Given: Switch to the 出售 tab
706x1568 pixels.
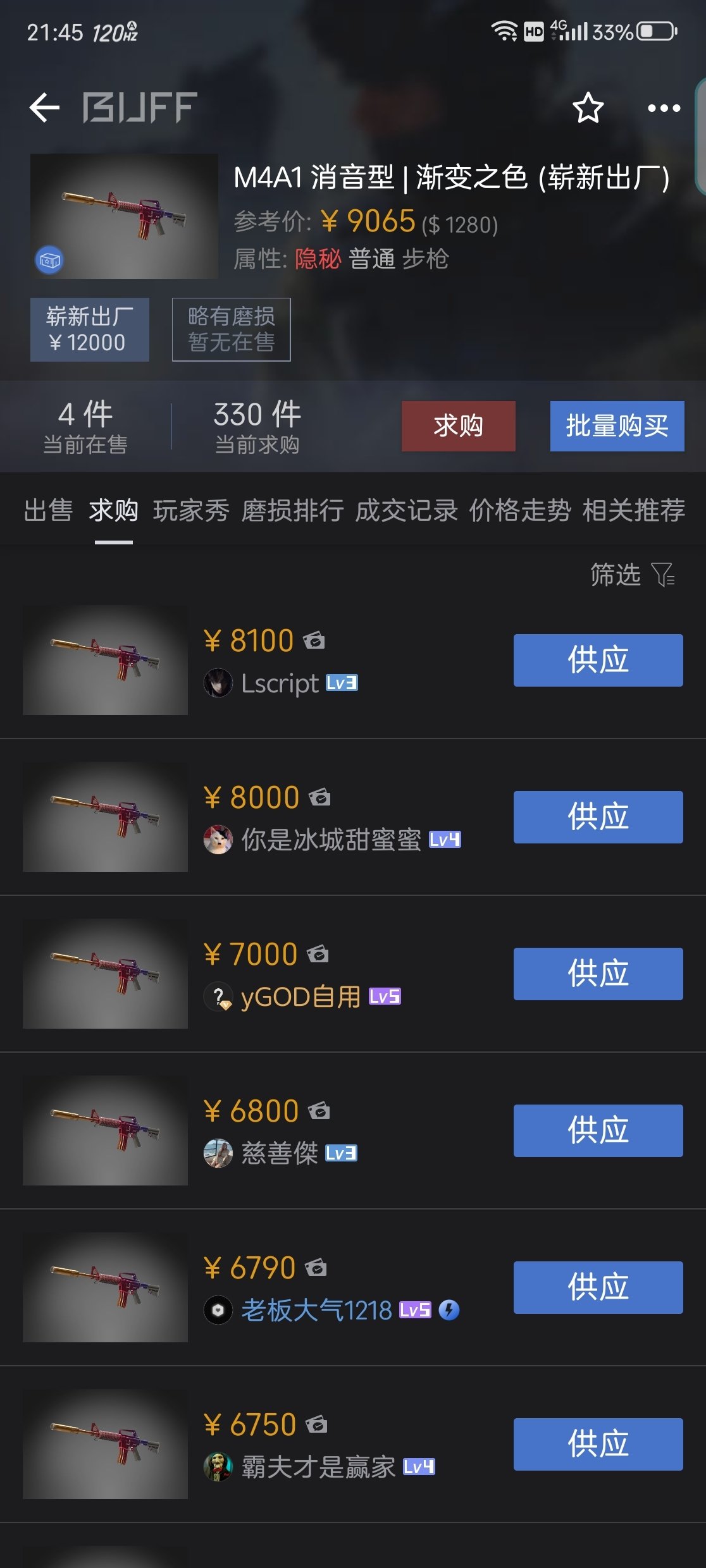Looking at the screenshot, I should tap(48, 510).
